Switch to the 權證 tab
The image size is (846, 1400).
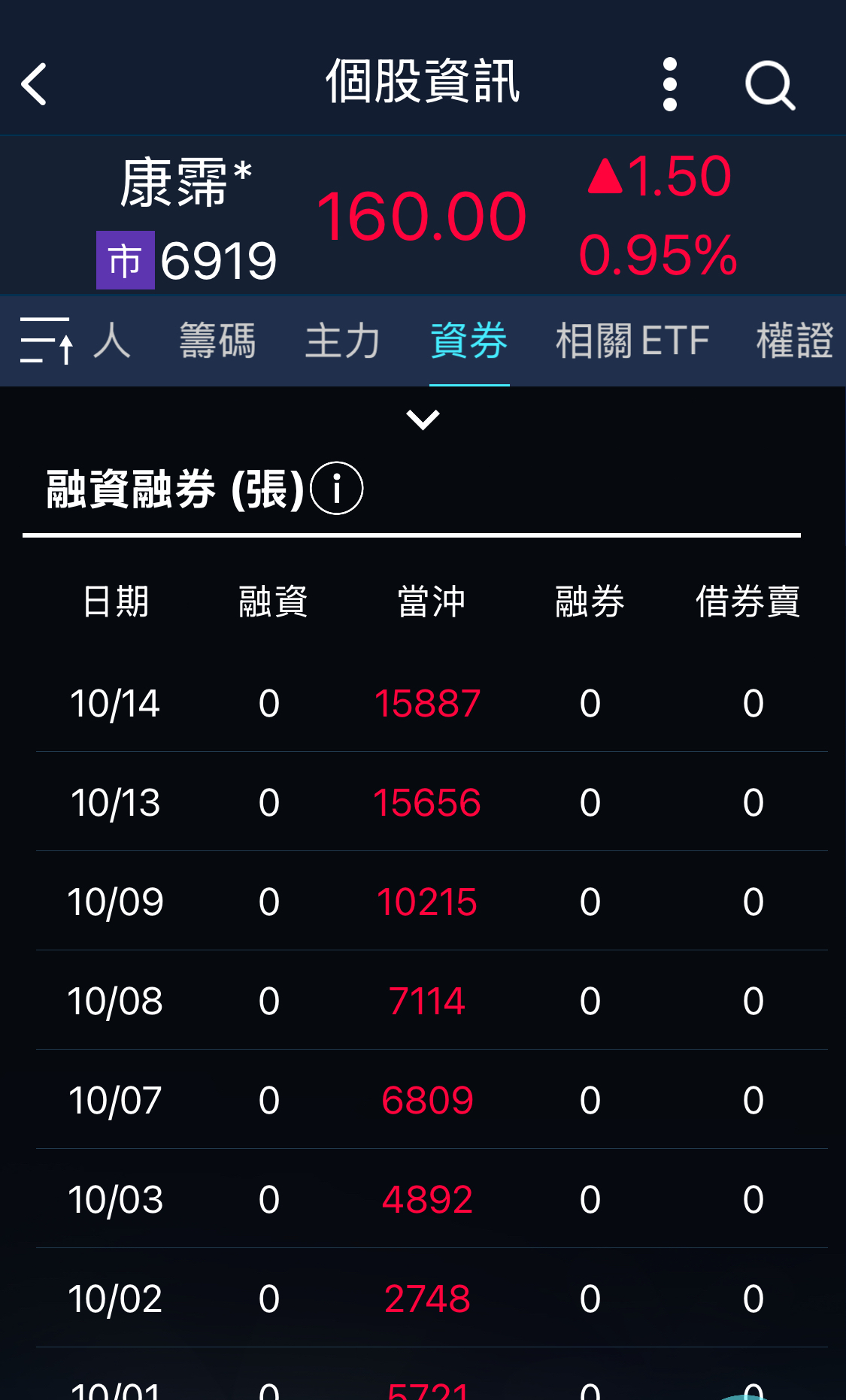click(x=794, y=341)
